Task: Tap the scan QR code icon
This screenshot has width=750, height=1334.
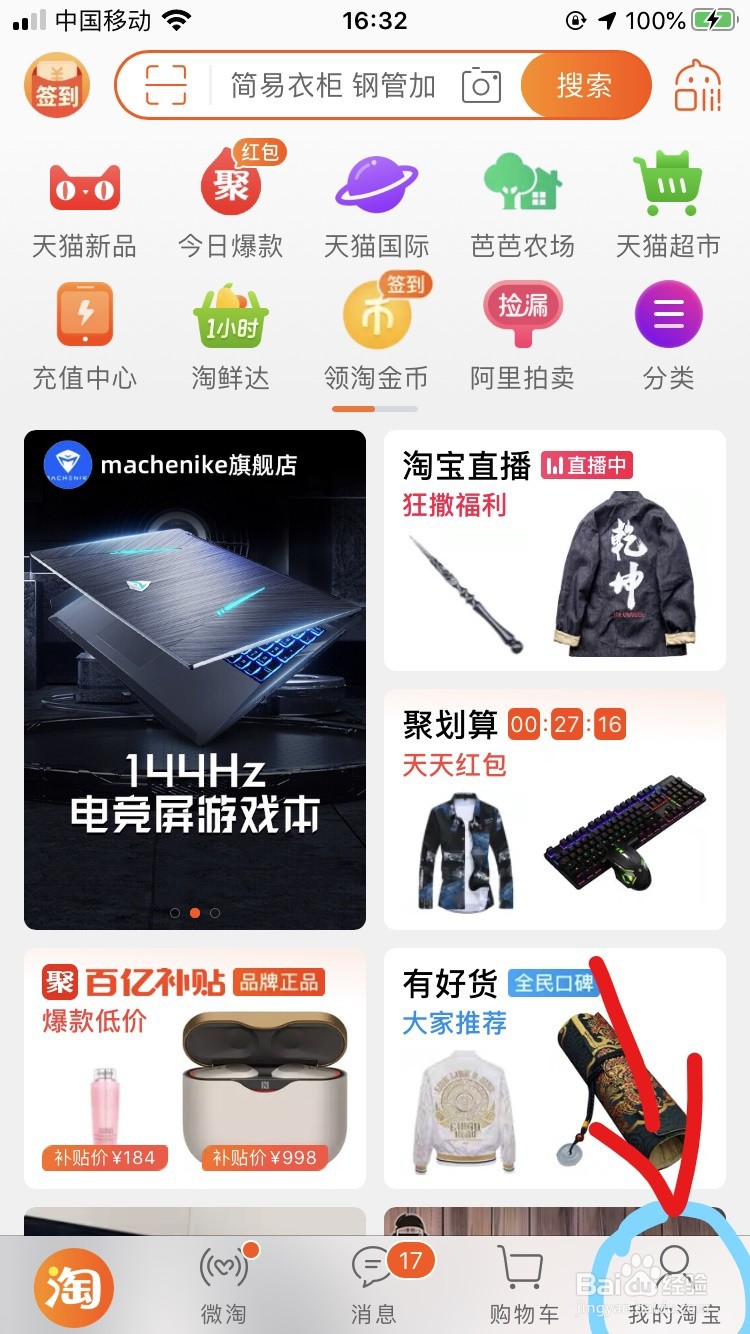Action: [x=160, y=86]
